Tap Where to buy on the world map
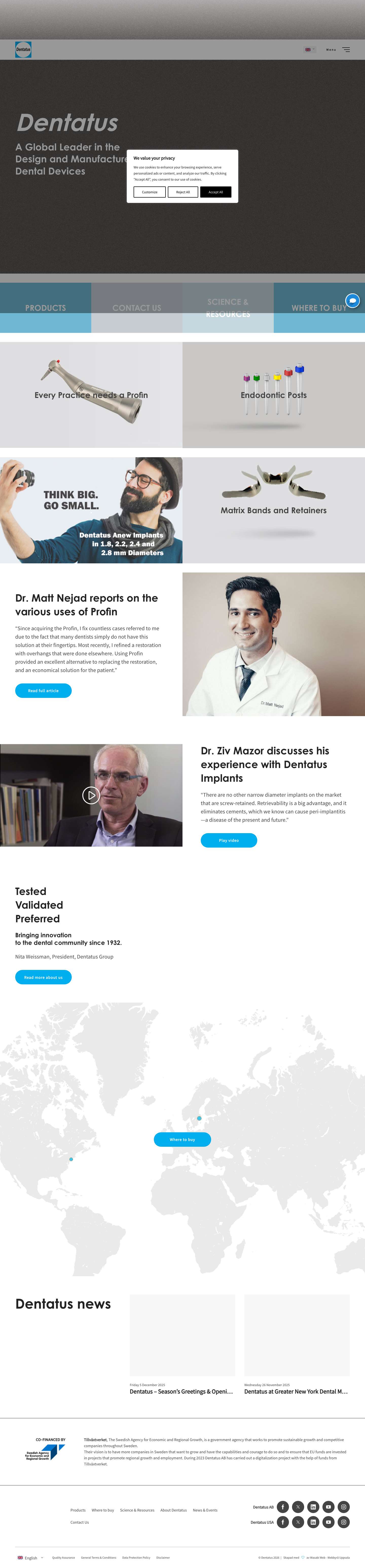The width and height of the screenshot is (365, 1568). point(182,1139)
